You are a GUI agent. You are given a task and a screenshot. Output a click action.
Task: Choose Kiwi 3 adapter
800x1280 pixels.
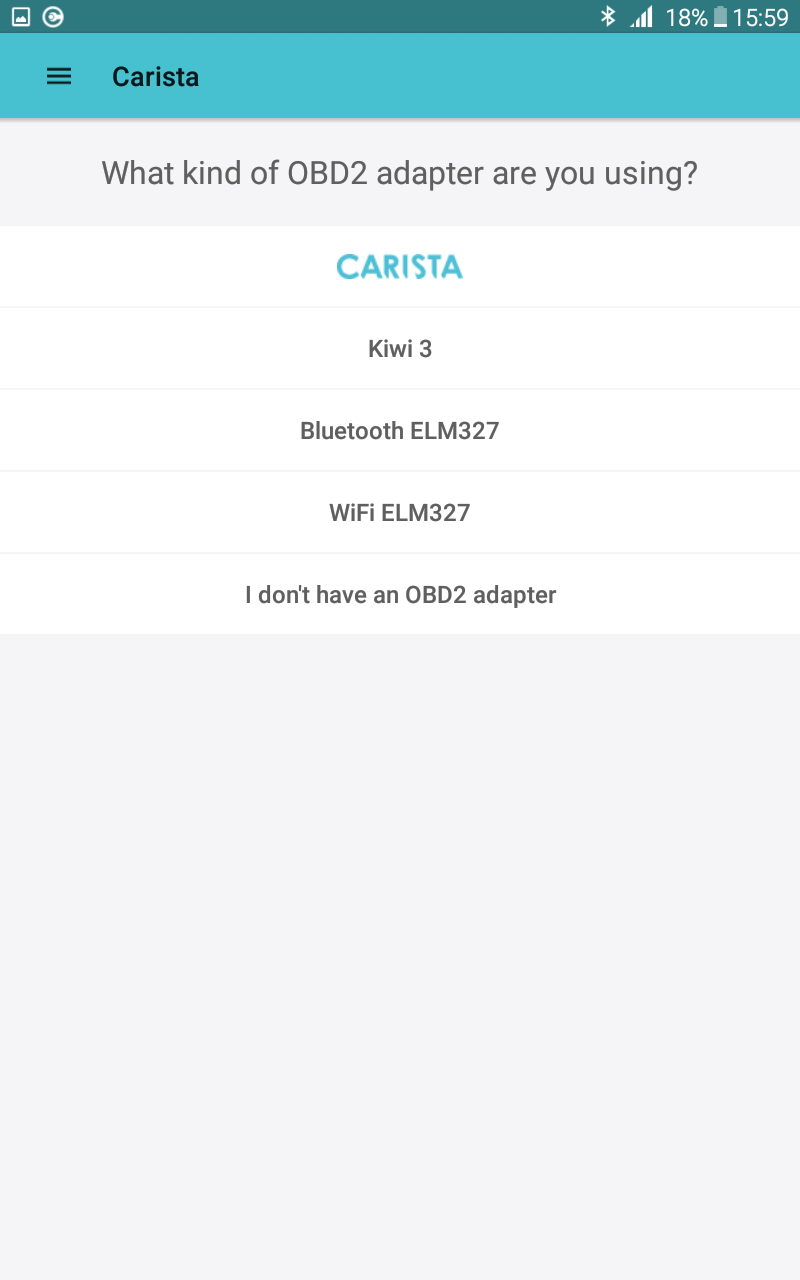(x=400, y=349)
